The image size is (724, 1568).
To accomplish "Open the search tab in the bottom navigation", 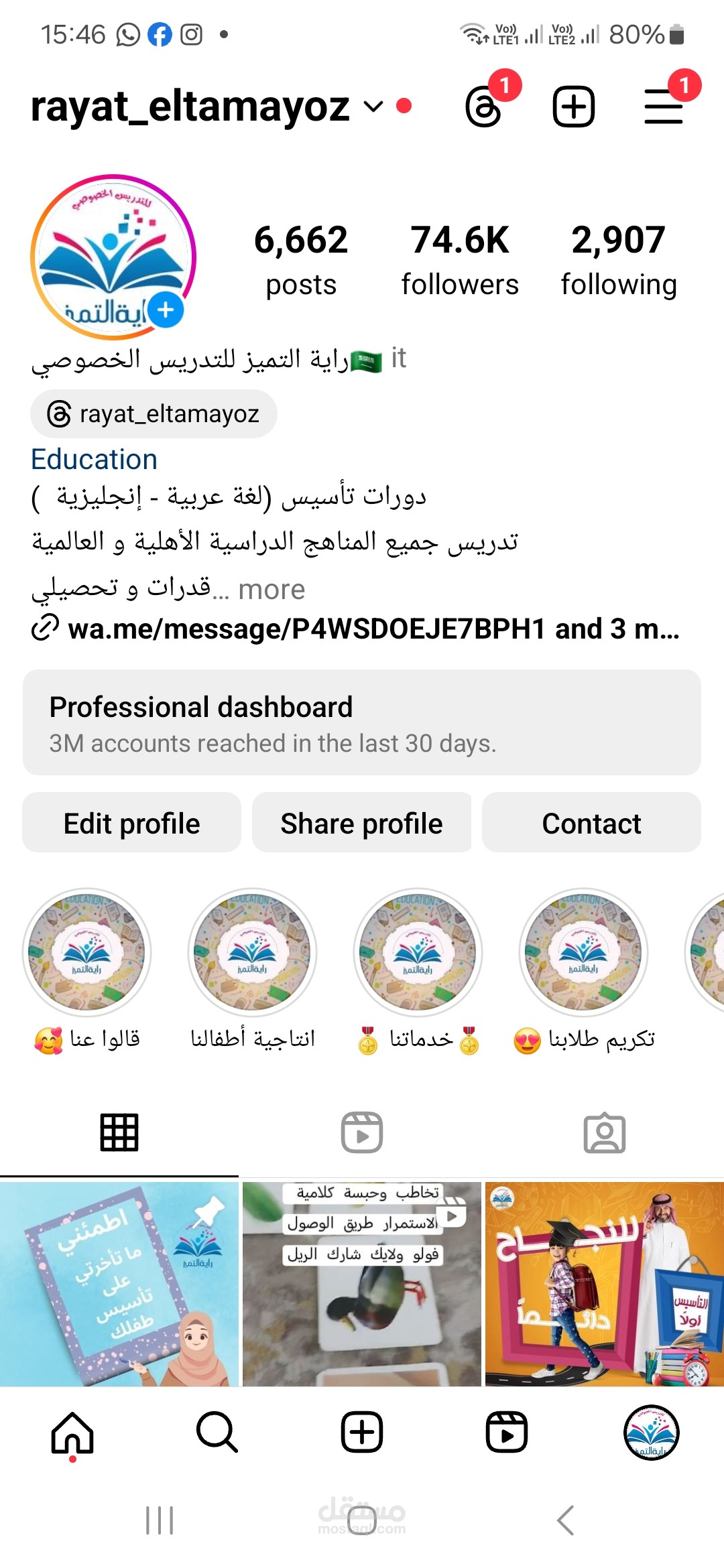I will pyautogui.click(x=217, y=1432).
